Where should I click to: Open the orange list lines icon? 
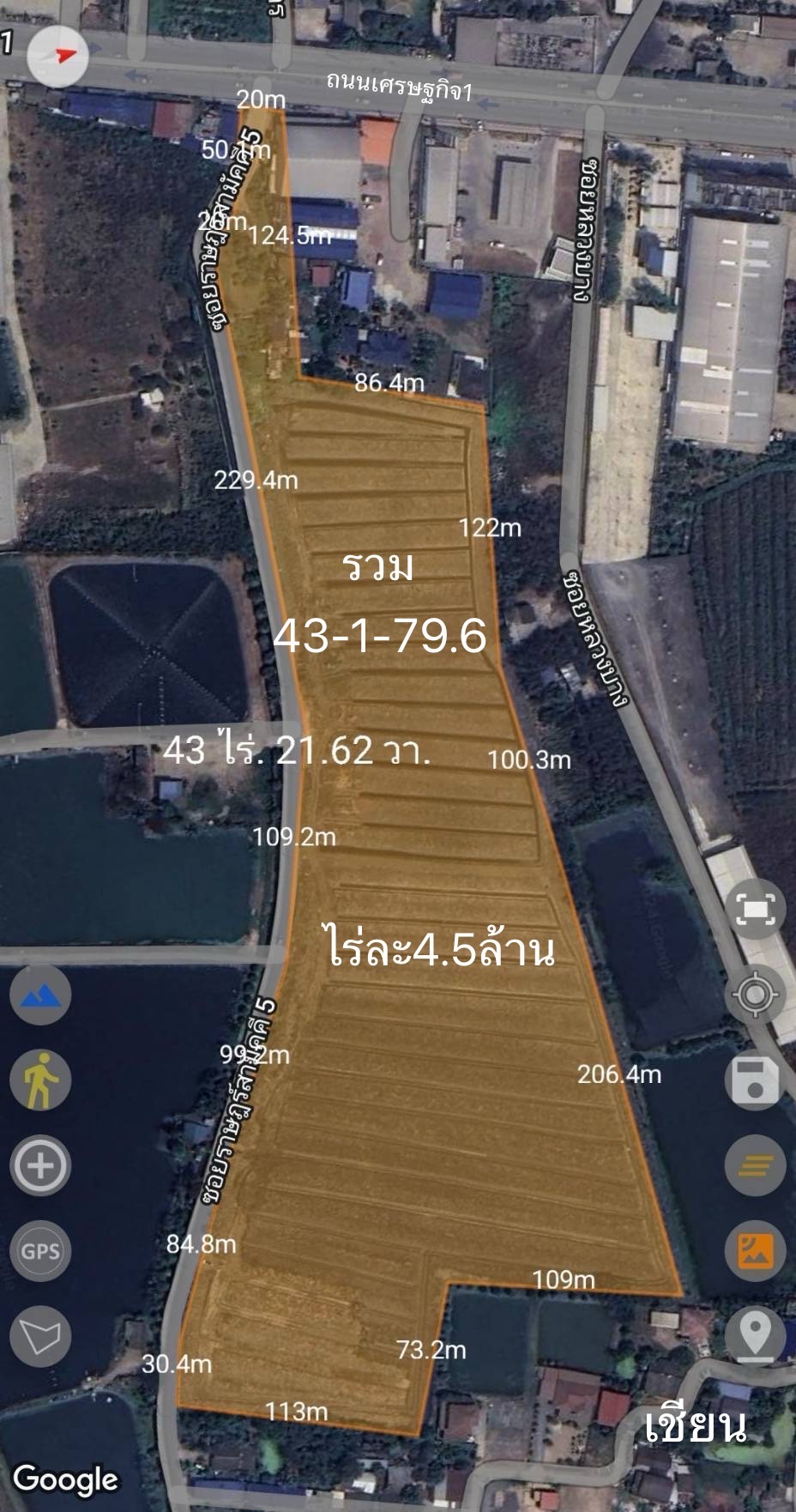(755, 1165)
